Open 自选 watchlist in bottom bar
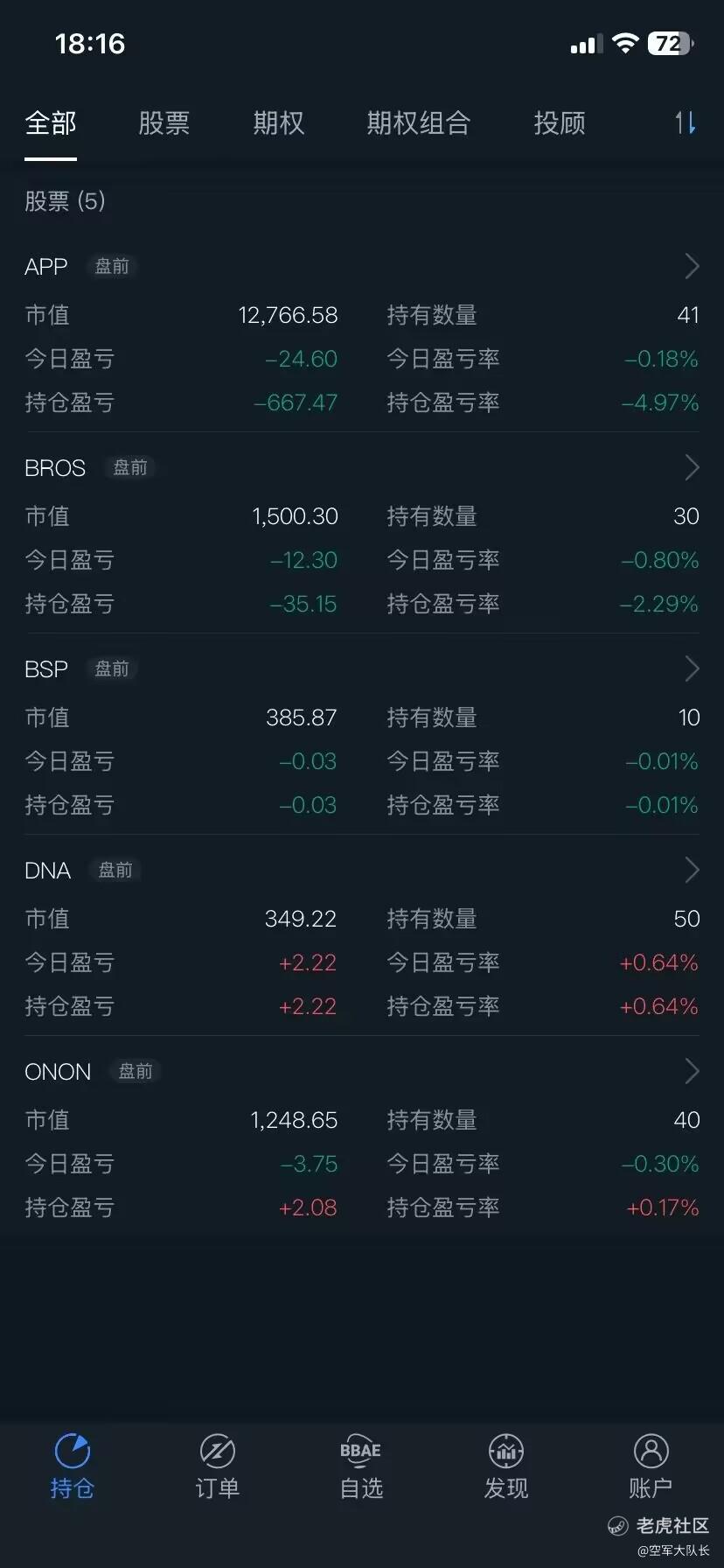 point(361,1467)
